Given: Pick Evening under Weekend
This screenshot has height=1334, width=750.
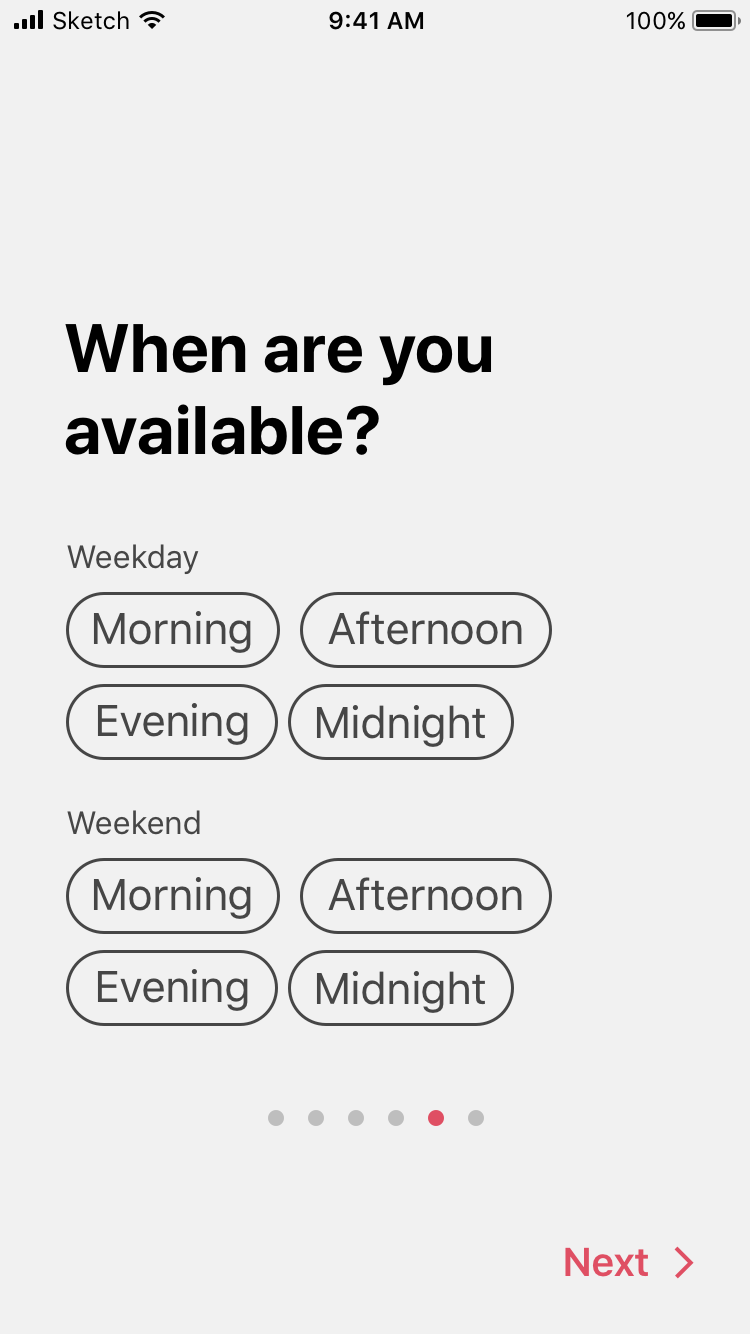Looking at the screenshot, I should [171, 988].
